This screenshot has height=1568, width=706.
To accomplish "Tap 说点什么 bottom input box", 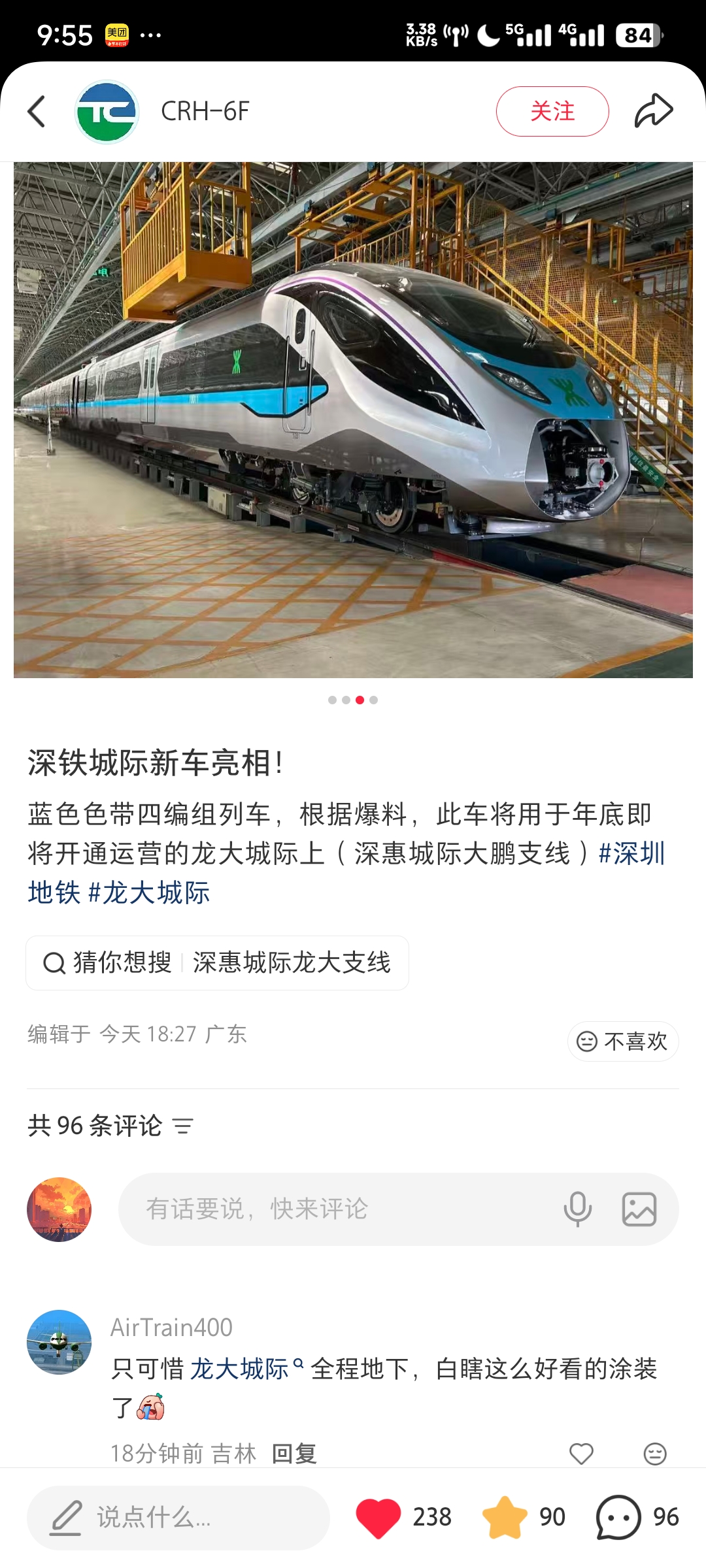I will 178,1517.
